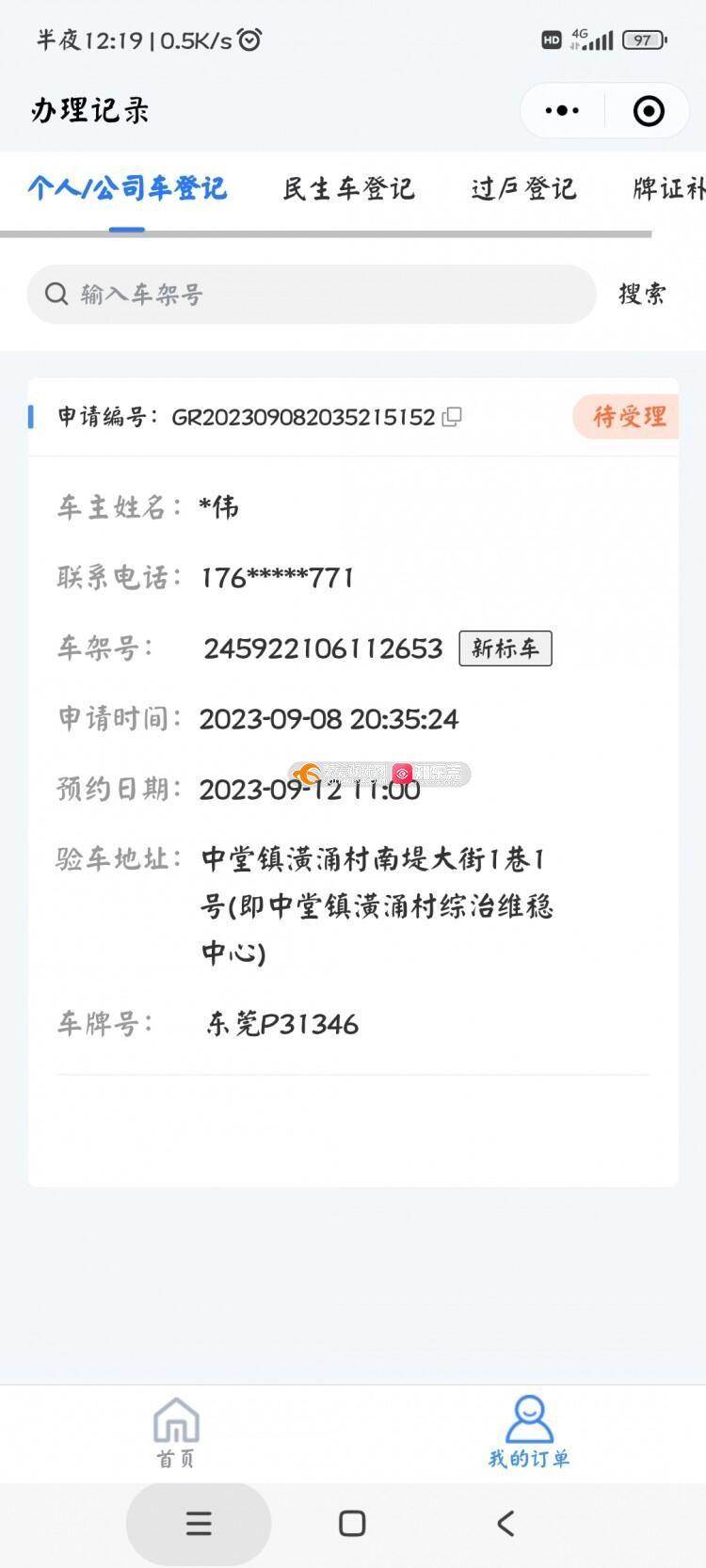Open the 牌证补 tab at the edge
The width and height of the screenshot is (706, 1568).
668,189
